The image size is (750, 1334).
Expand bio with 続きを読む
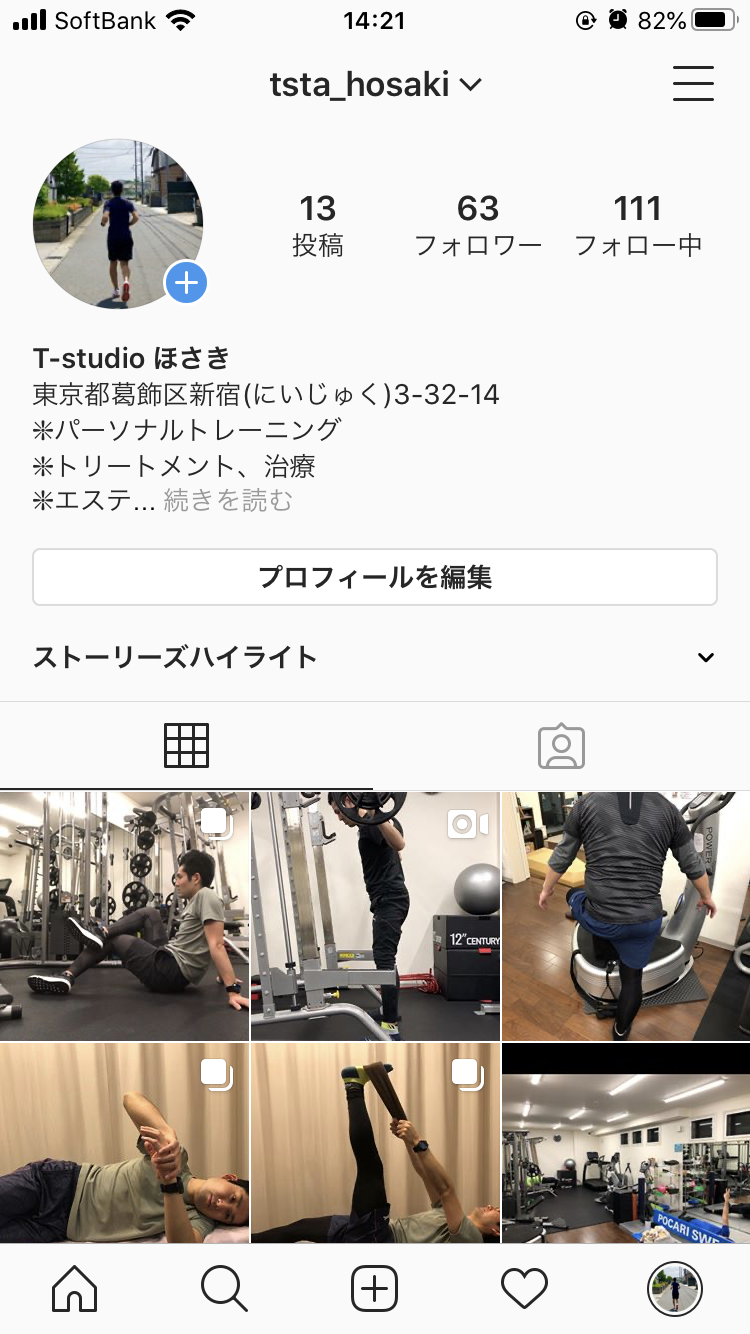(228, 501)
